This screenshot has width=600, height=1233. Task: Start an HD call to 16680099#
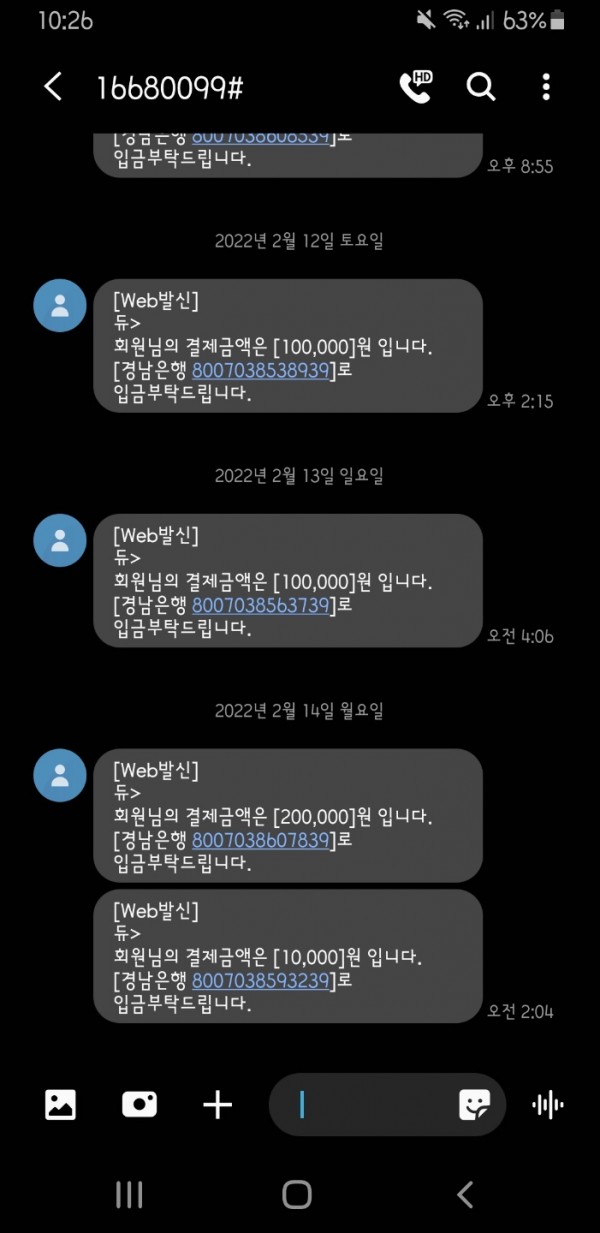(415, 87)
